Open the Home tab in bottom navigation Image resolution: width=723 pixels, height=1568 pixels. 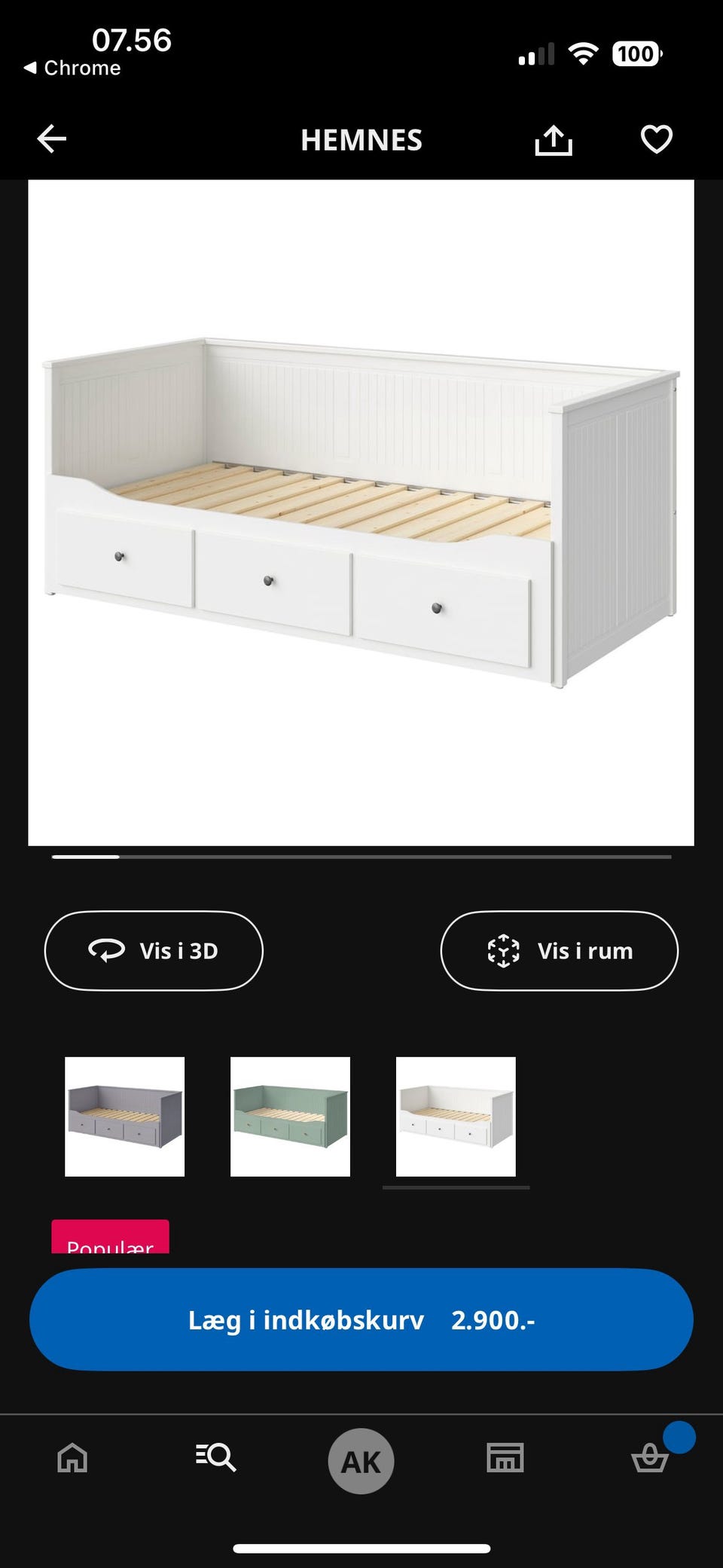click(72, 1458)
